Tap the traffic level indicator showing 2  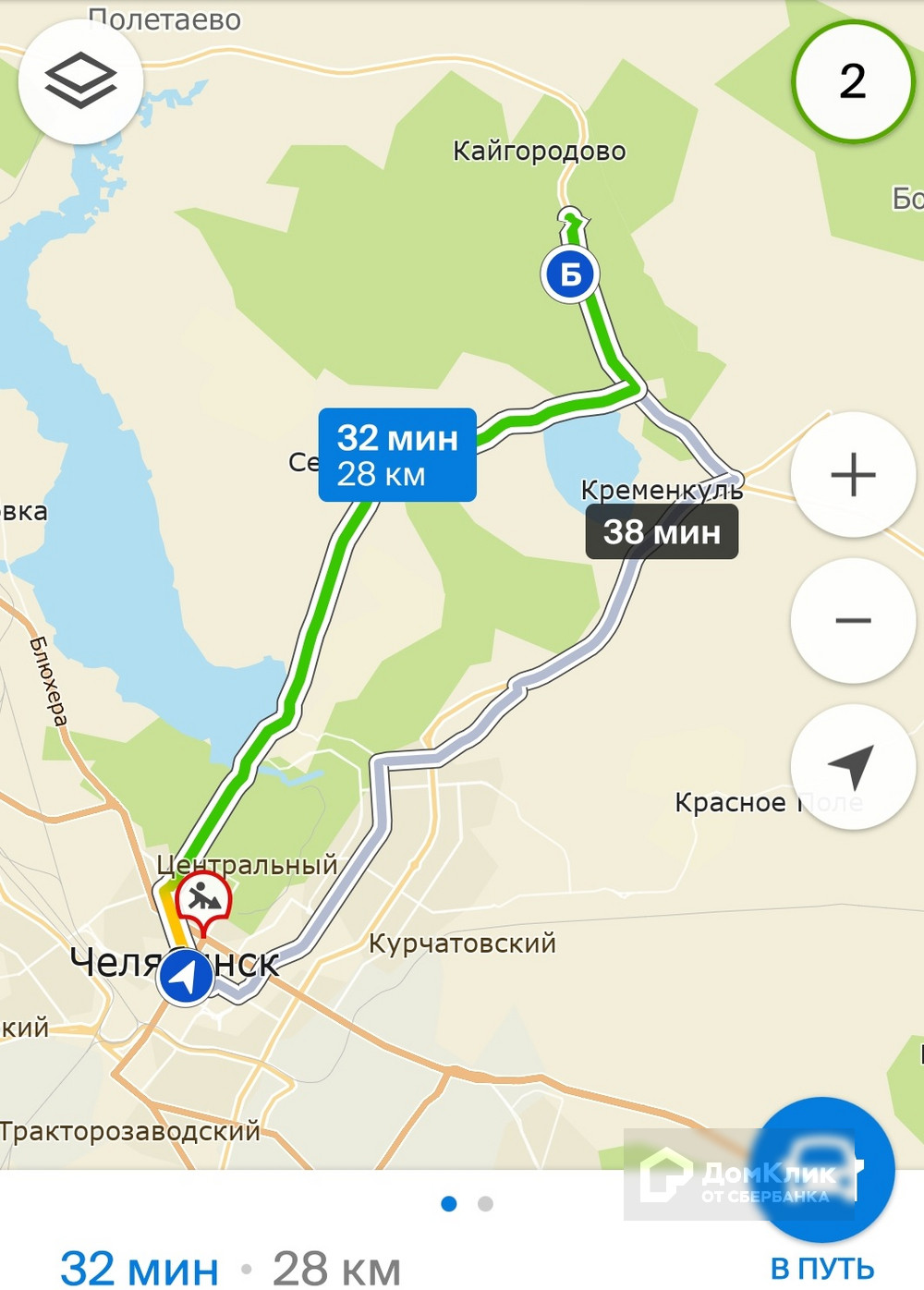(x=853, y=81)
